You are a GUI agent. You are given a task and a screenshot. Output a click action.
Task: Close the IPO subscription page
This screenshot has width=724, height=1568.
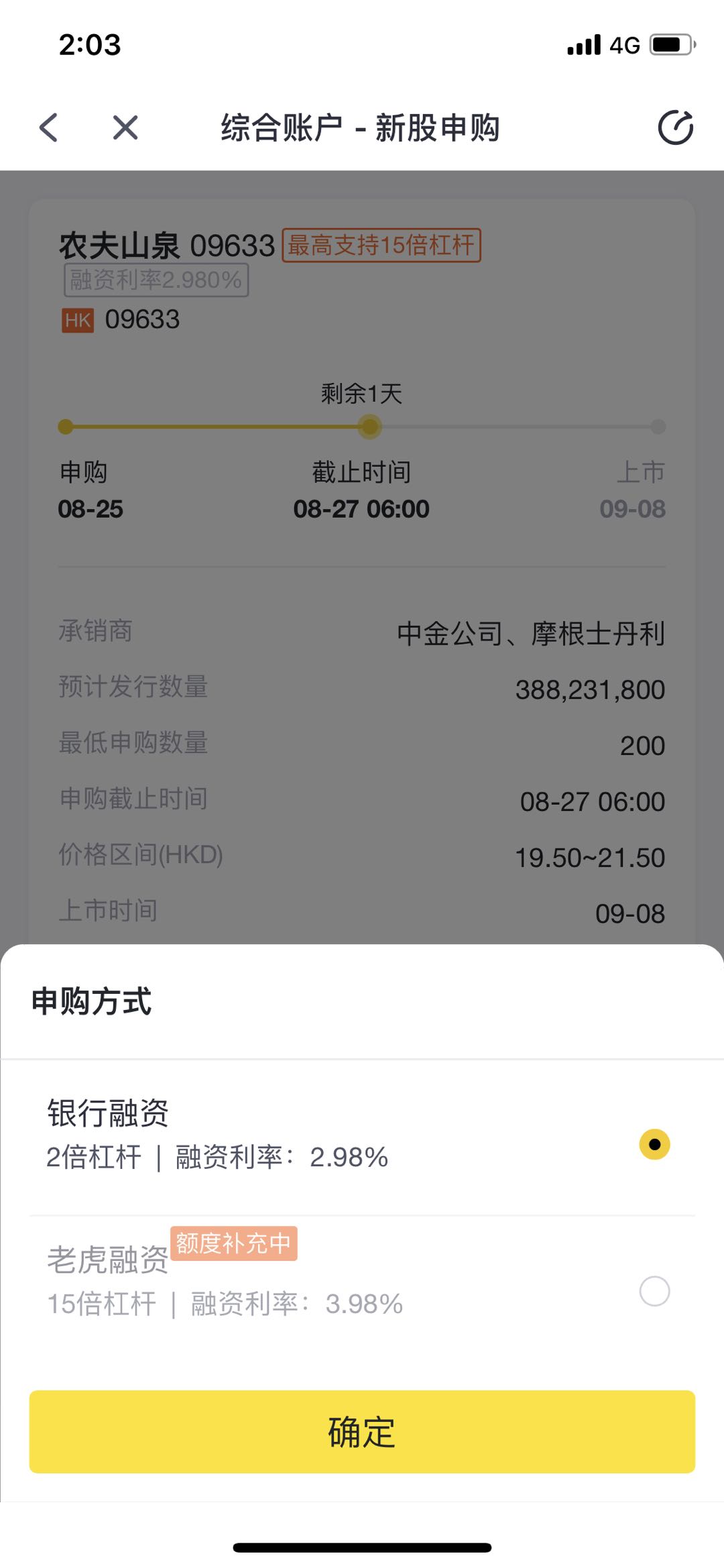point(125,127)
